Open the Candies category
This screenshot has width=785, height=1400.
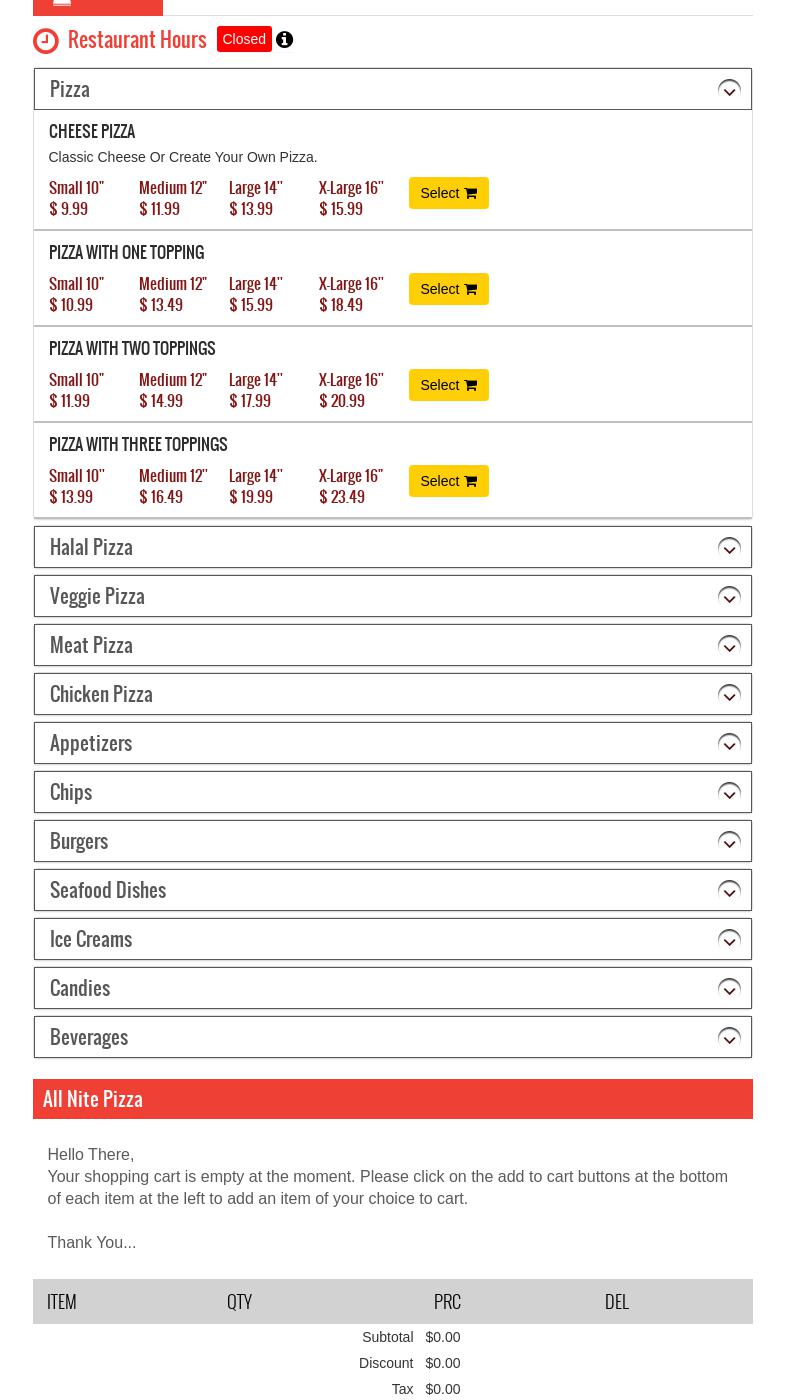coord(392,987)
